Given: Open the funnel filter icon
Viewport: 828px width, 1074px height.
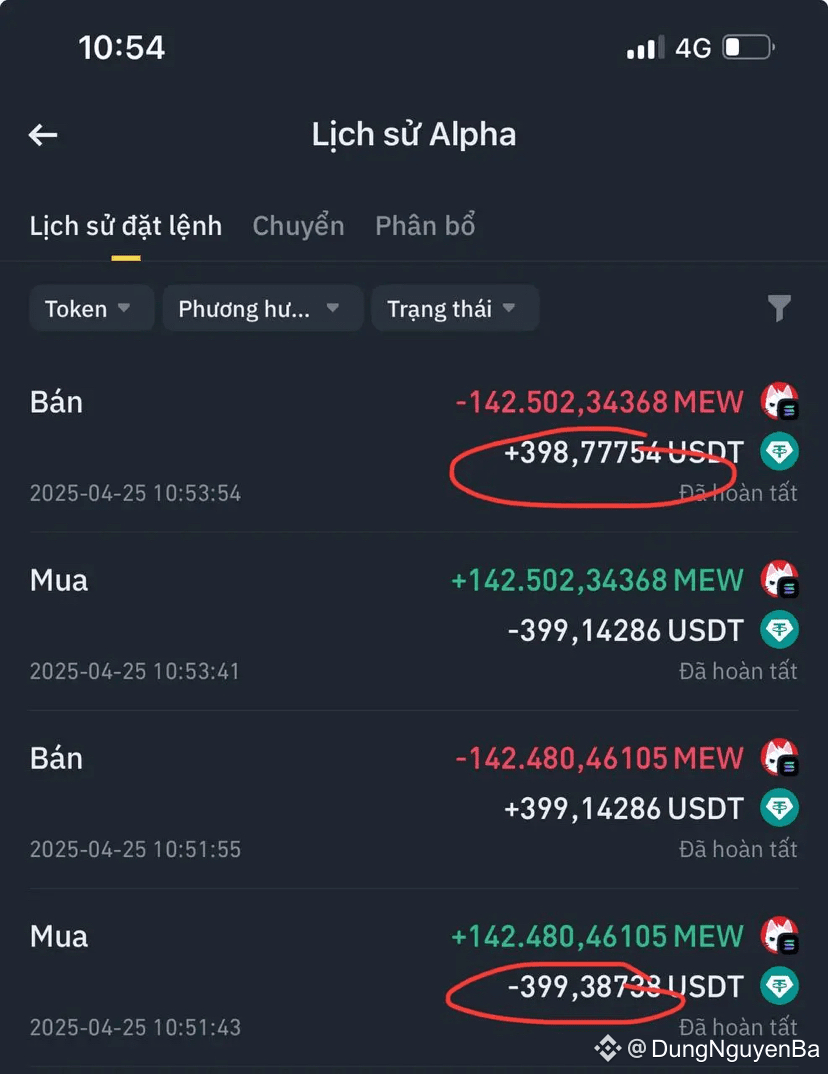Looking at the screenshot, I should [x=779, y=309].
